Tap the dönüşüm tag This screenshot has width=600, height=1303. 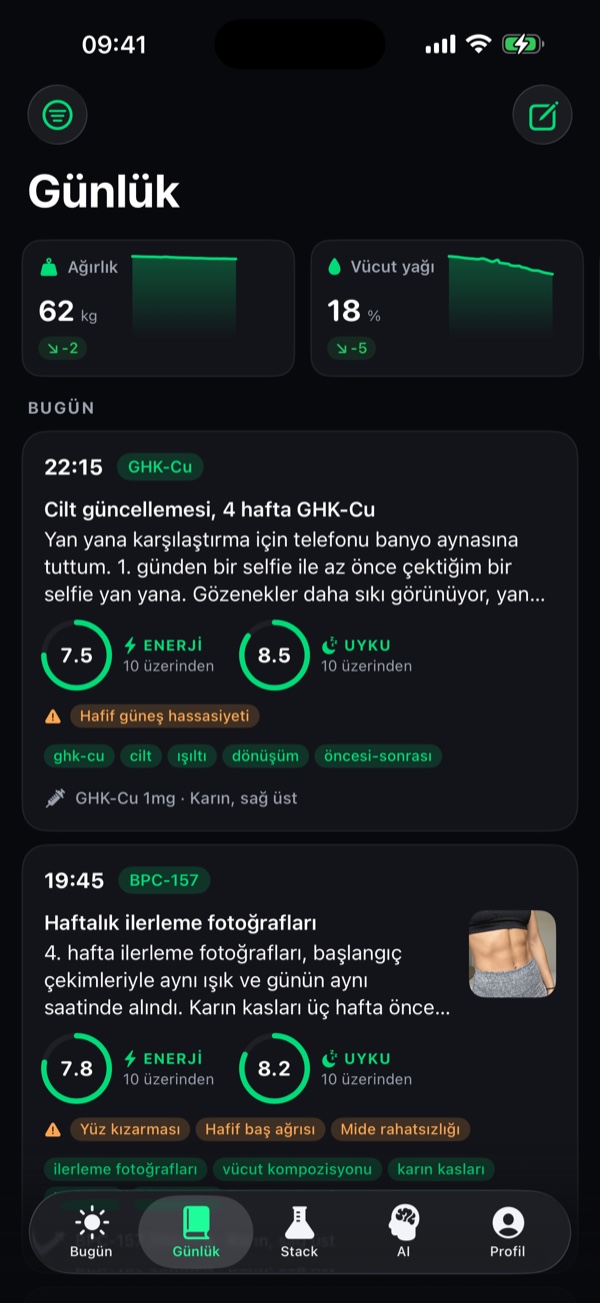(265, 756)
